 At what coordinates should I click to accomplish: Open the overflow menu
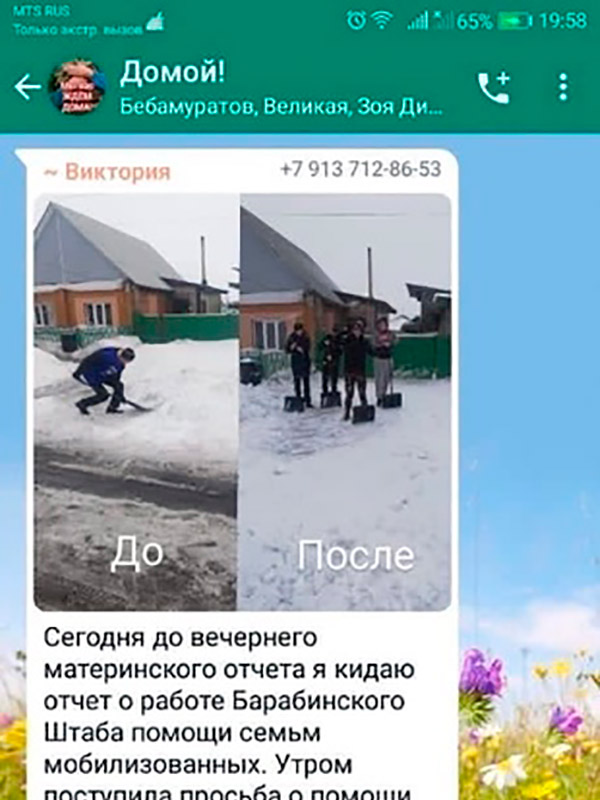click(x=563, y=88)
